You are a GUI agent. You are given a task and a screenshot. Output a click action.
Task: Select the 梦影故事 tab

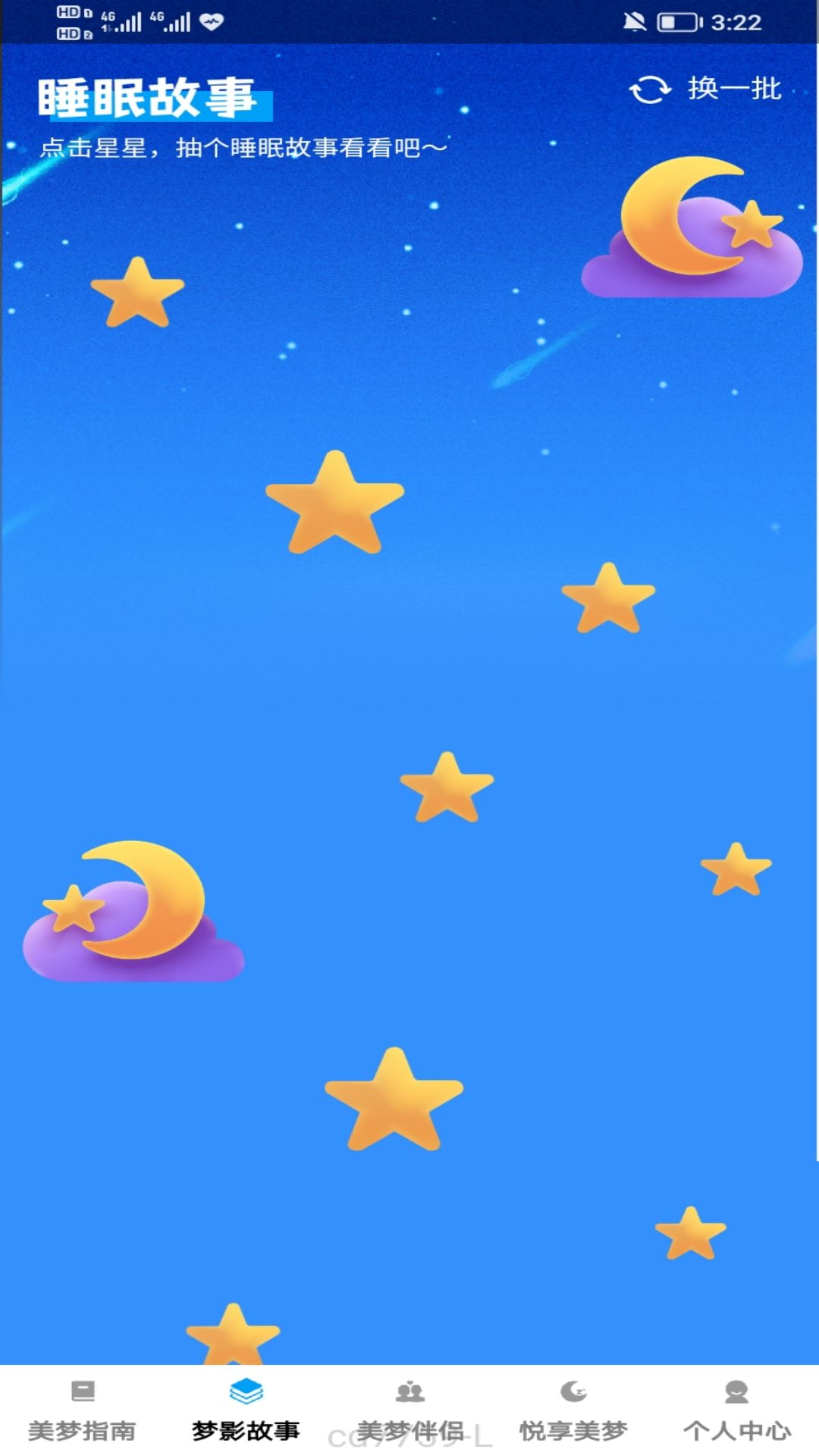[x=246, y=1411]
